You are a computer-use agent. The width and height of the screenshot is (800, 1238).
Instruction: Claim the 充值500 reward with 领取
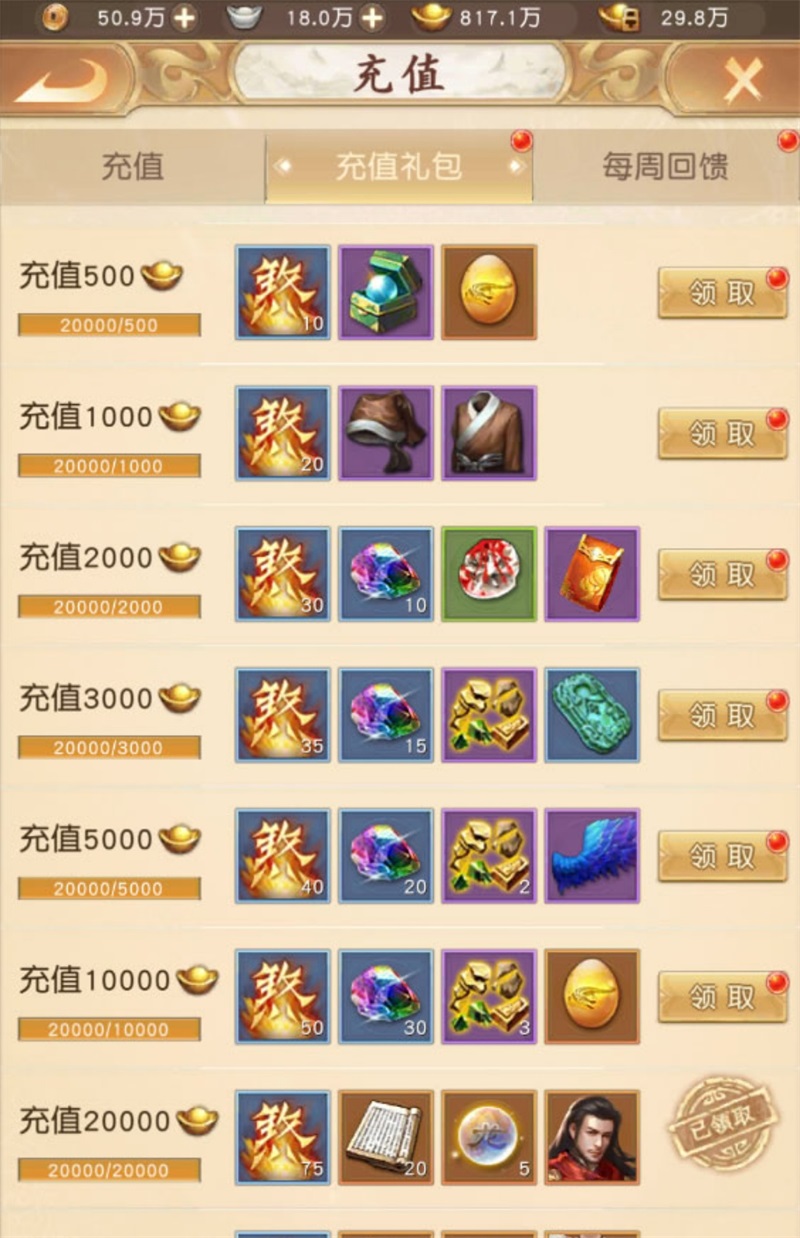point(722,293)
